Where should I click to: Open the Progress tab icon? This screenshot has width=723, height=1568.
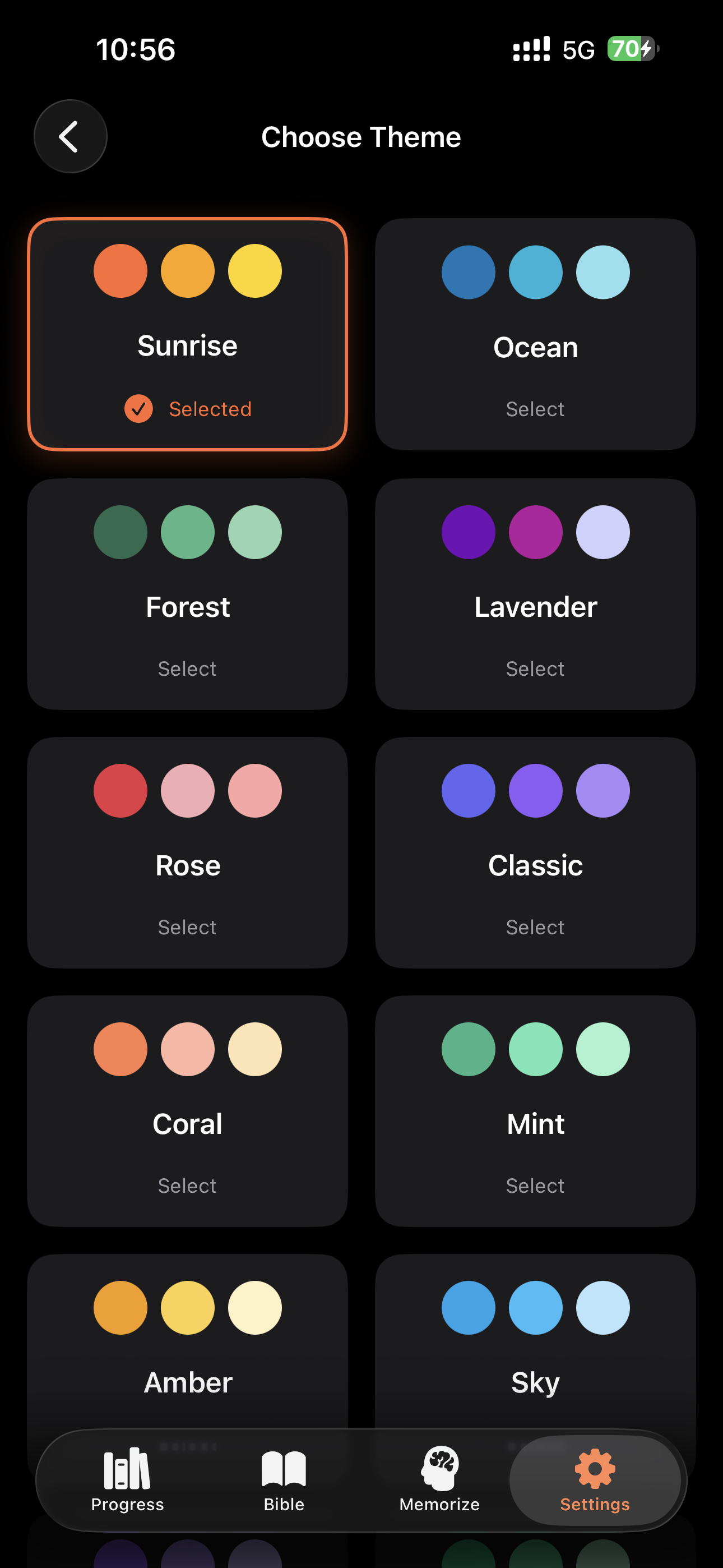[127, 1468]
